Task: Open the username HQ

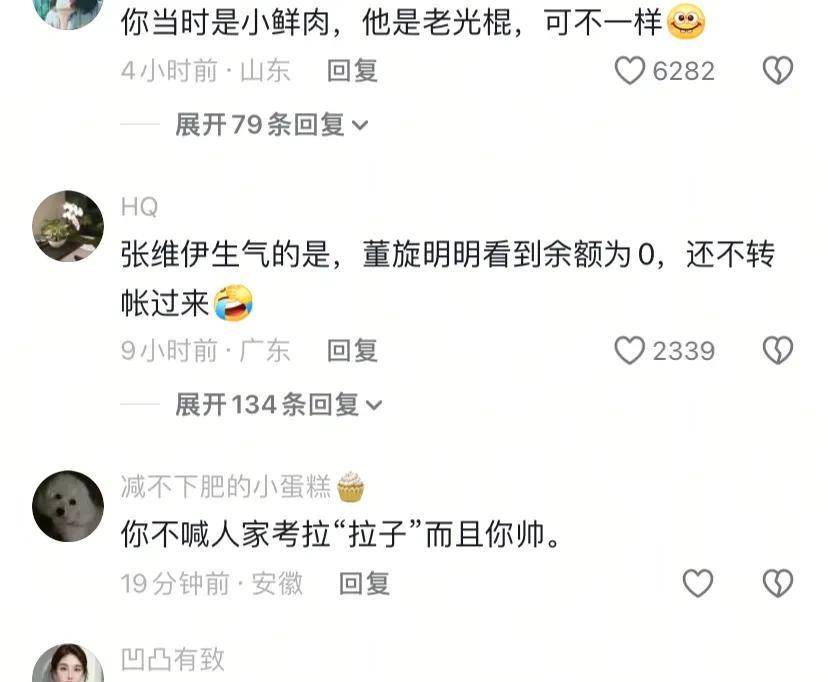Action: pyautogui.click(x=139, y=207)
